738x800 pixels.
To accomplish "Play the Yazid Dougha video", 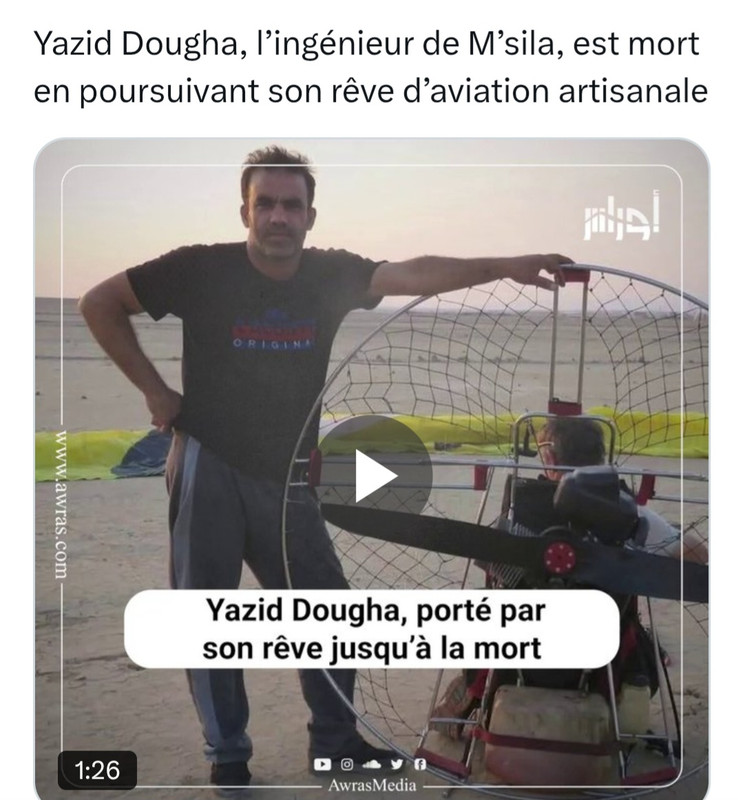I will click(373, 475).
